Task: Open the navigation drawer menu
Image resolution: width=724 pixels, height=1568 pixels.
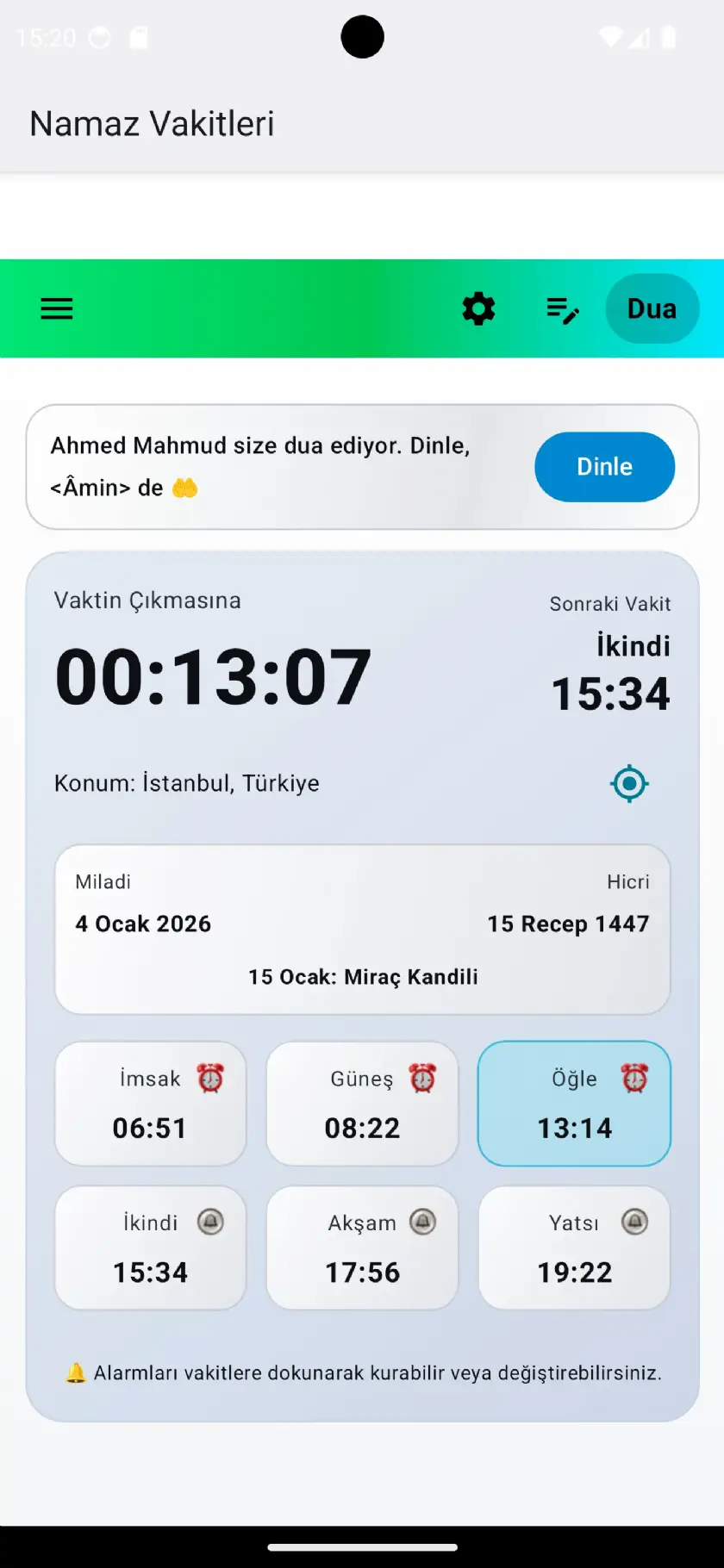Action: pos(57,308)
